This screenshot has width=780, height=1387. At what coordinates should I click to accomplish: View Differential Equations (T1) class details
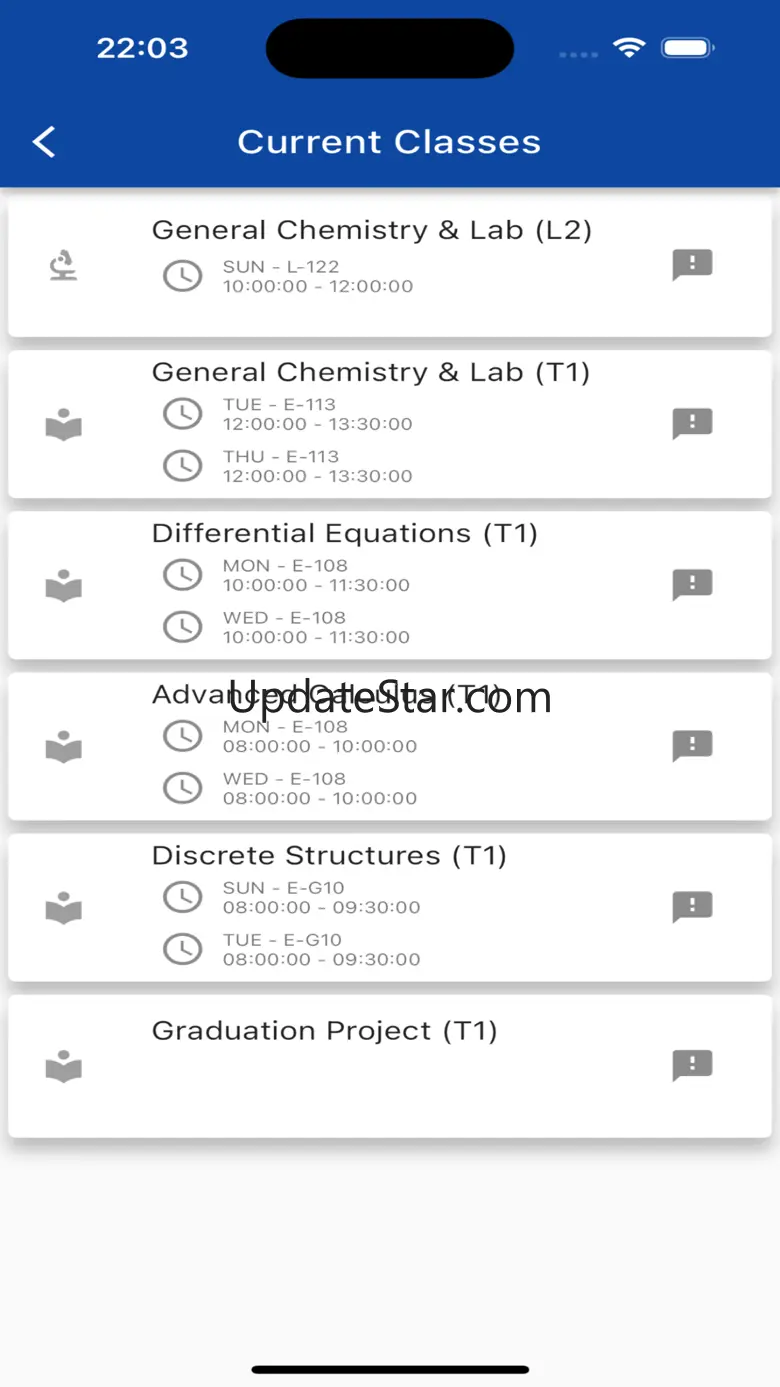[345, 534]
